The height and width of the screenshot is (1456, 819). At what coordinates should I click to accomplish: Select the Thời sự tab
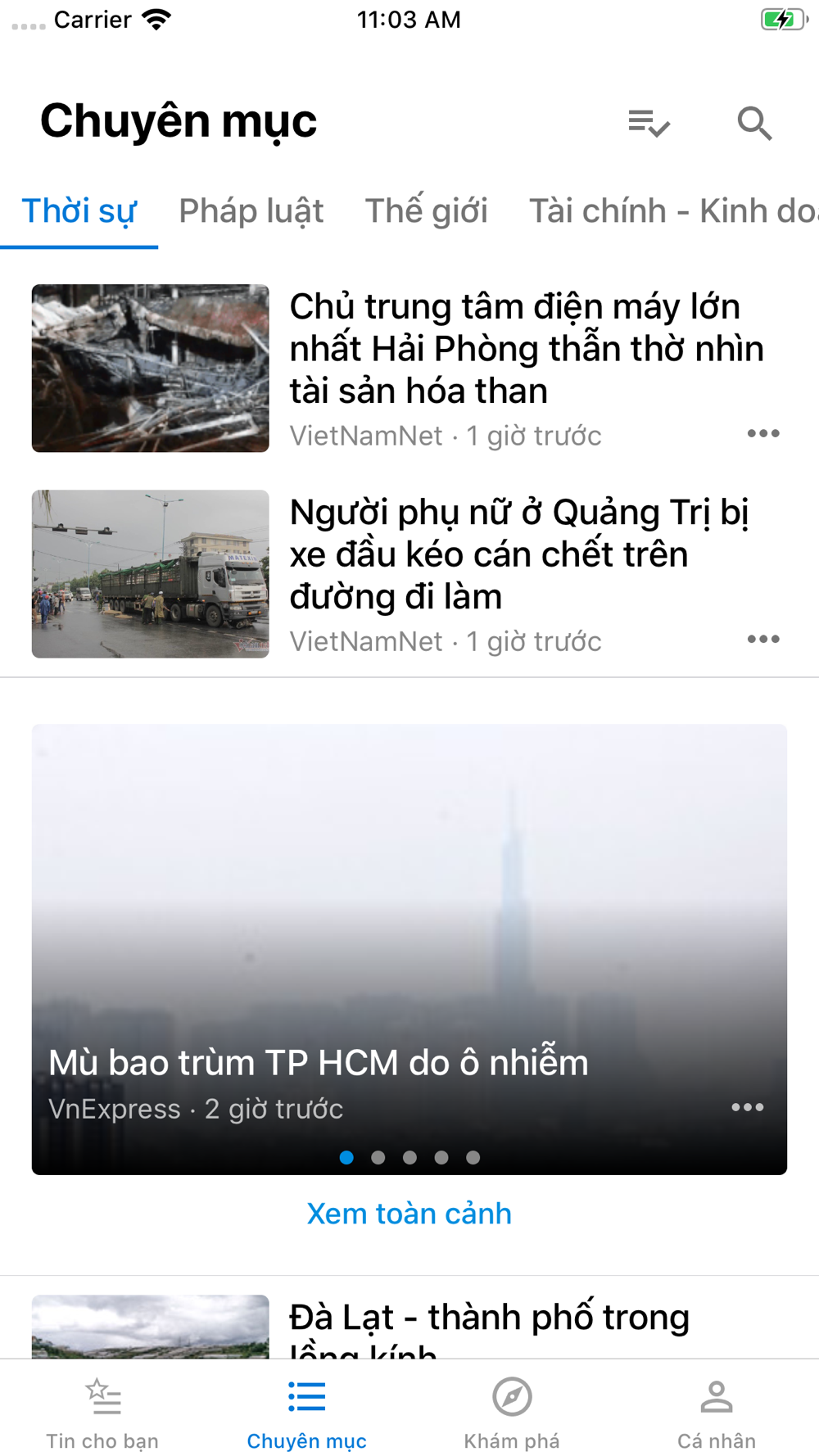79,211
